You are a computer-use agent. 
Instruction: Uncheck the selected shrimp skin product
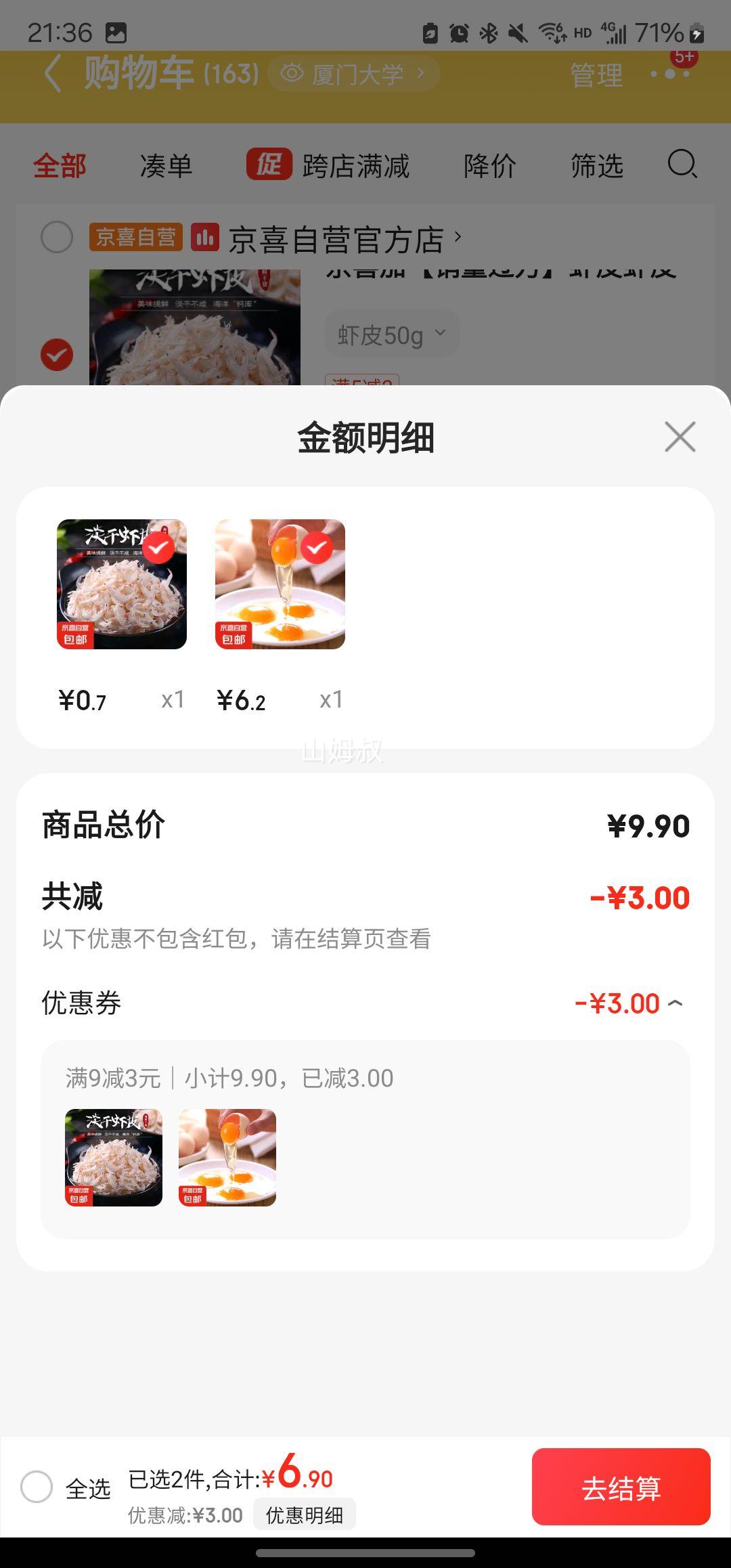(57, 354)
